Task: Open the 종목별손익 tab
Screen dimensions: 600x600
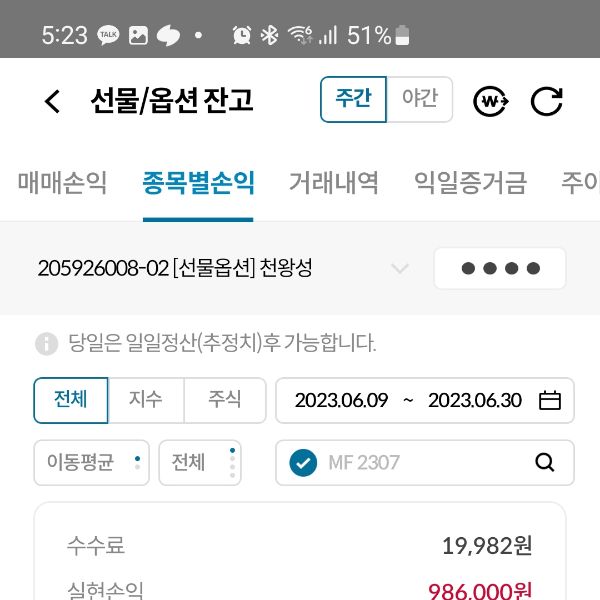Action: pyautogui.click(x=198, y=183)
